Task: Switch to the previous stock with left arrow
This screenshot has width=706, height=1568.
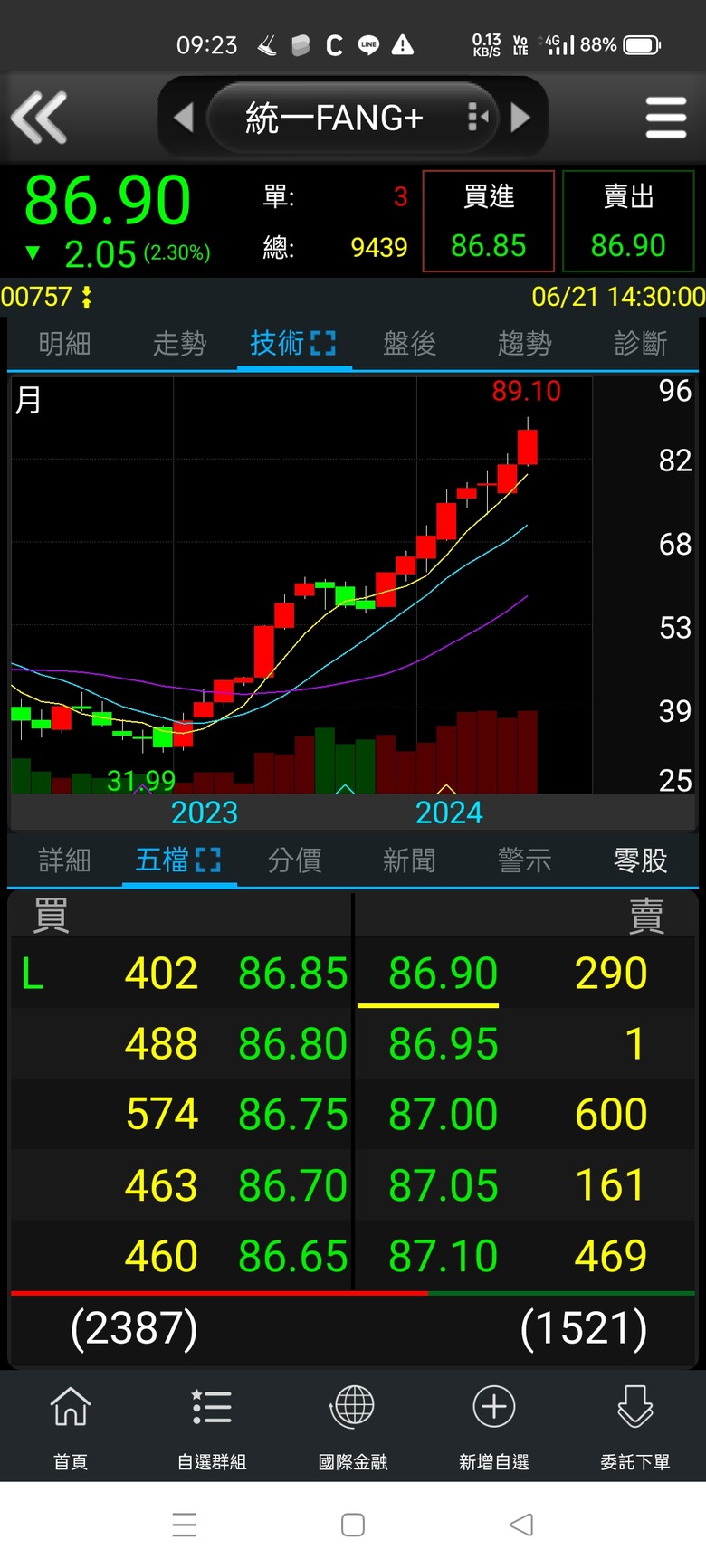Action: tap(184, 118)
